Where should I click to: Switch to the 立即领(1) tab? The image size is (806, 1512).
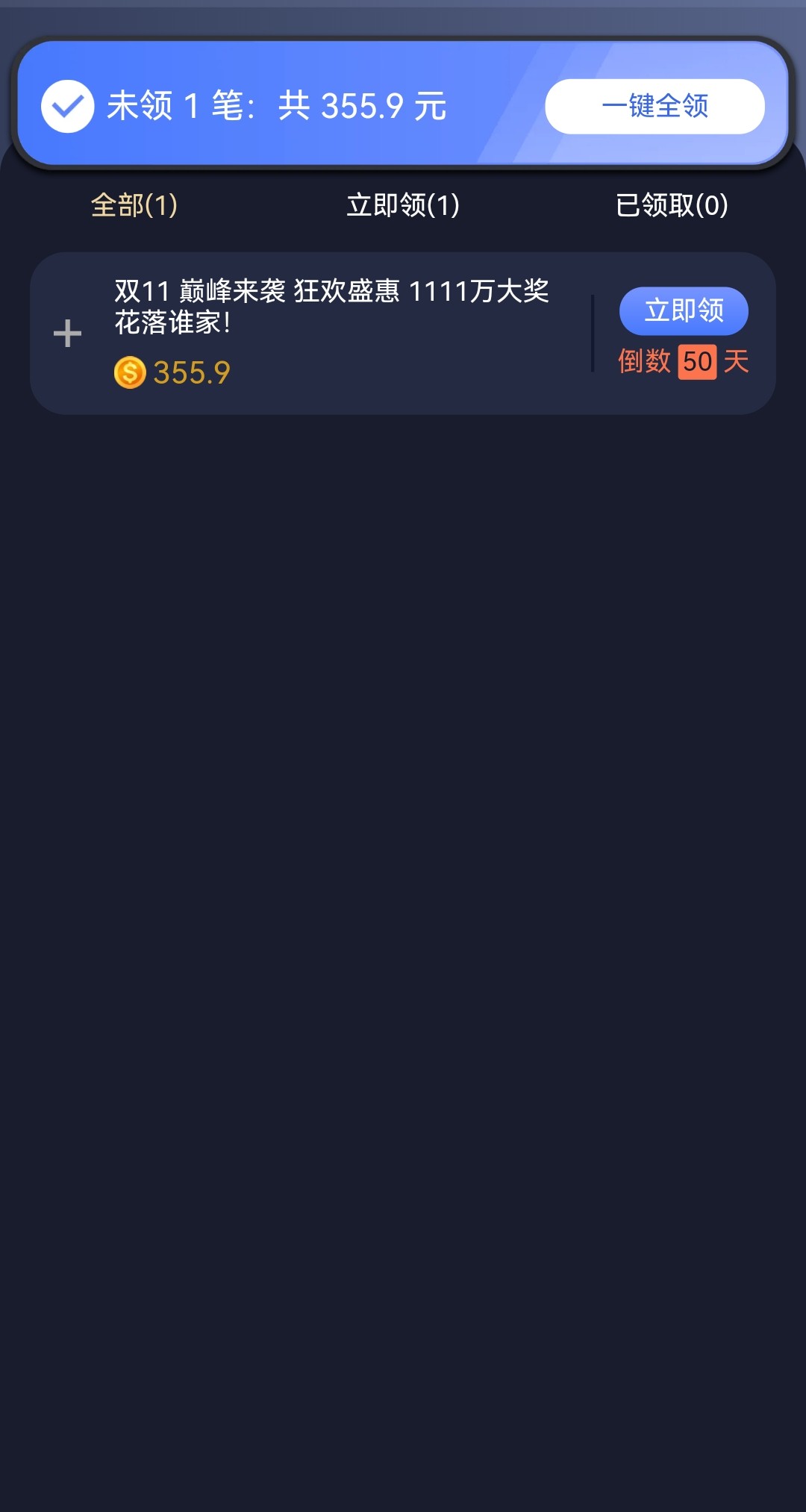click(x=403, y=205)
